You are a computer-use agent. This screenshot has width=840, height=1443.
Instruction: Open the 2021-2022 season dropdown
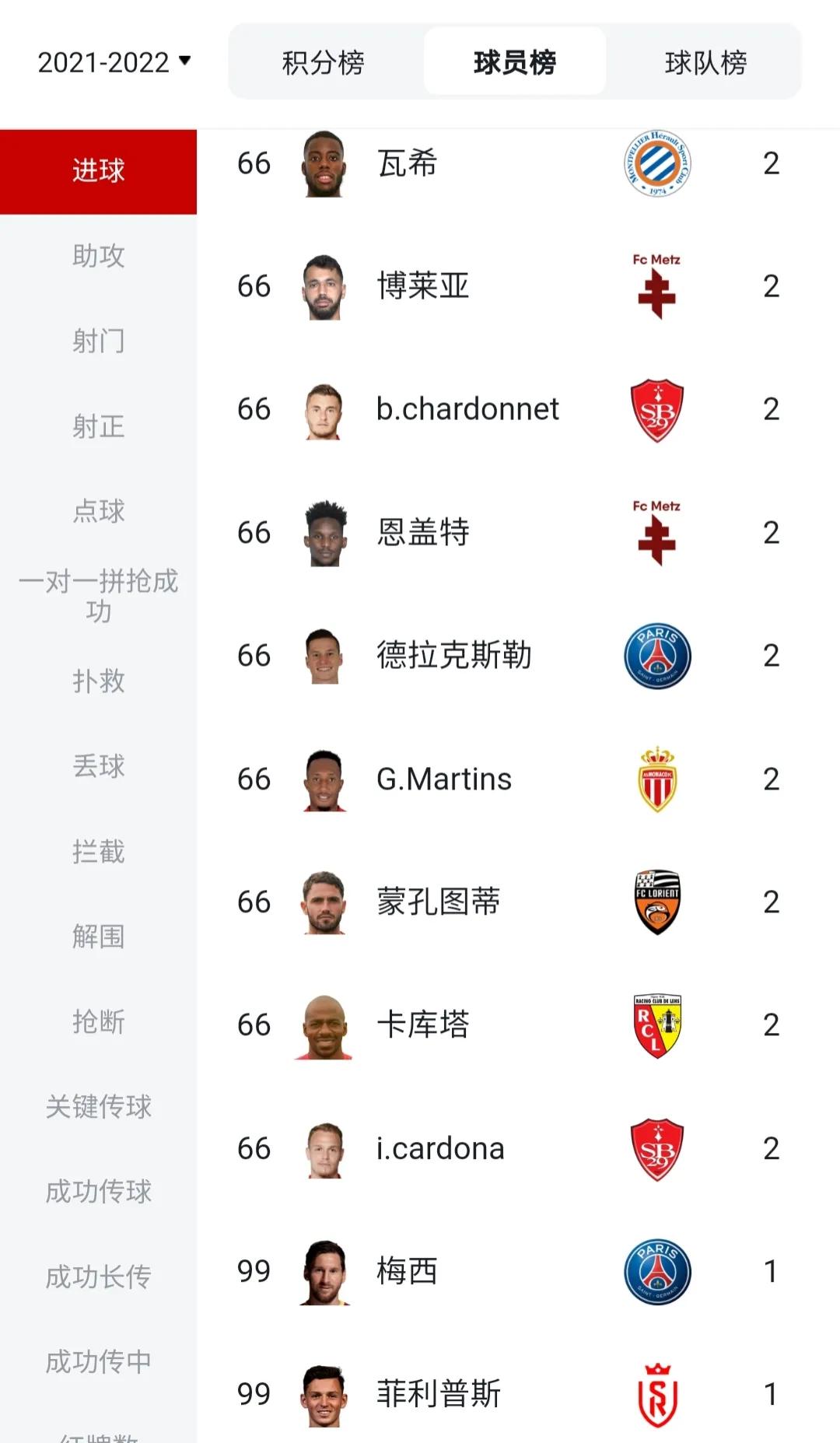[114, 62]
